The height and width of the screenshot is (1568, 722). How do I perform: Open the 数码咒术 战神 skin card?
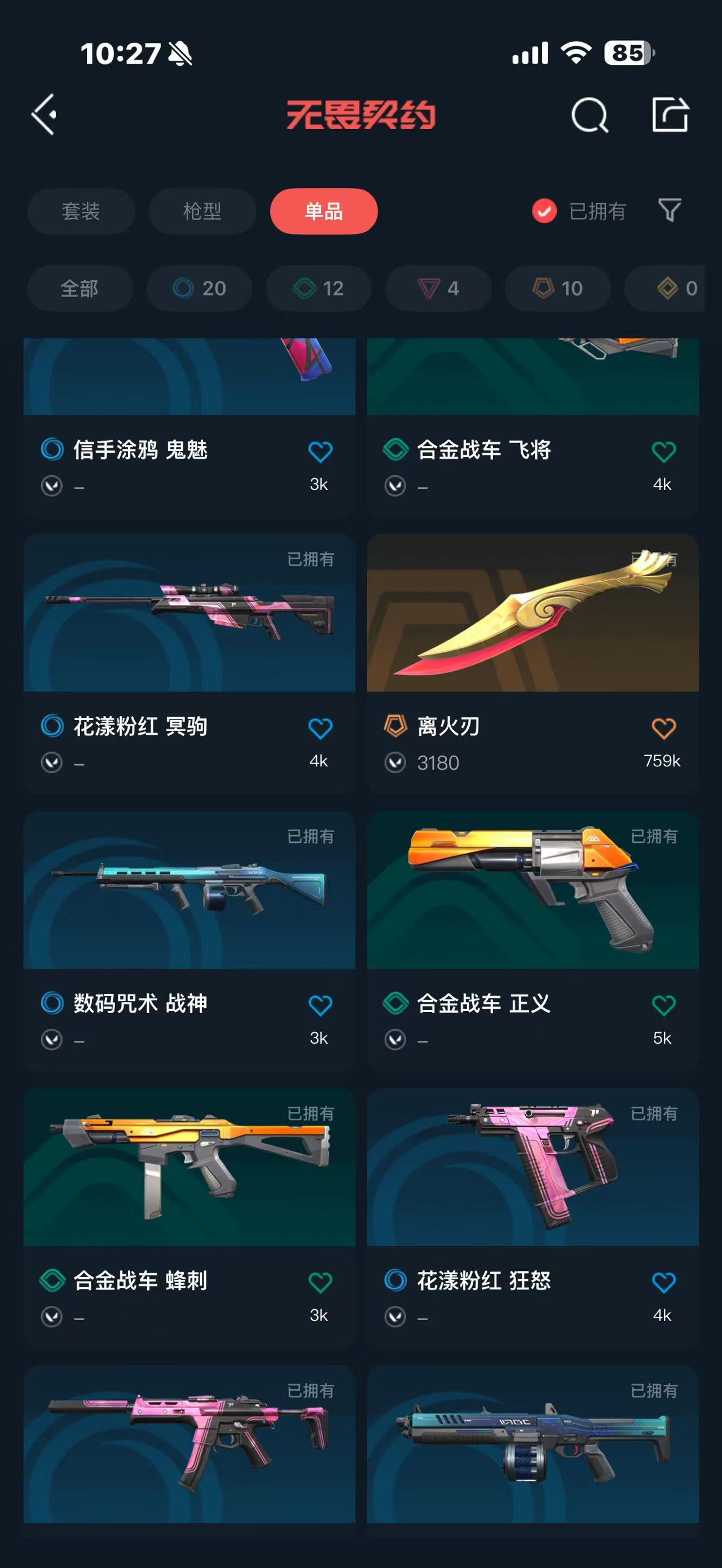(x=190, y=940)
